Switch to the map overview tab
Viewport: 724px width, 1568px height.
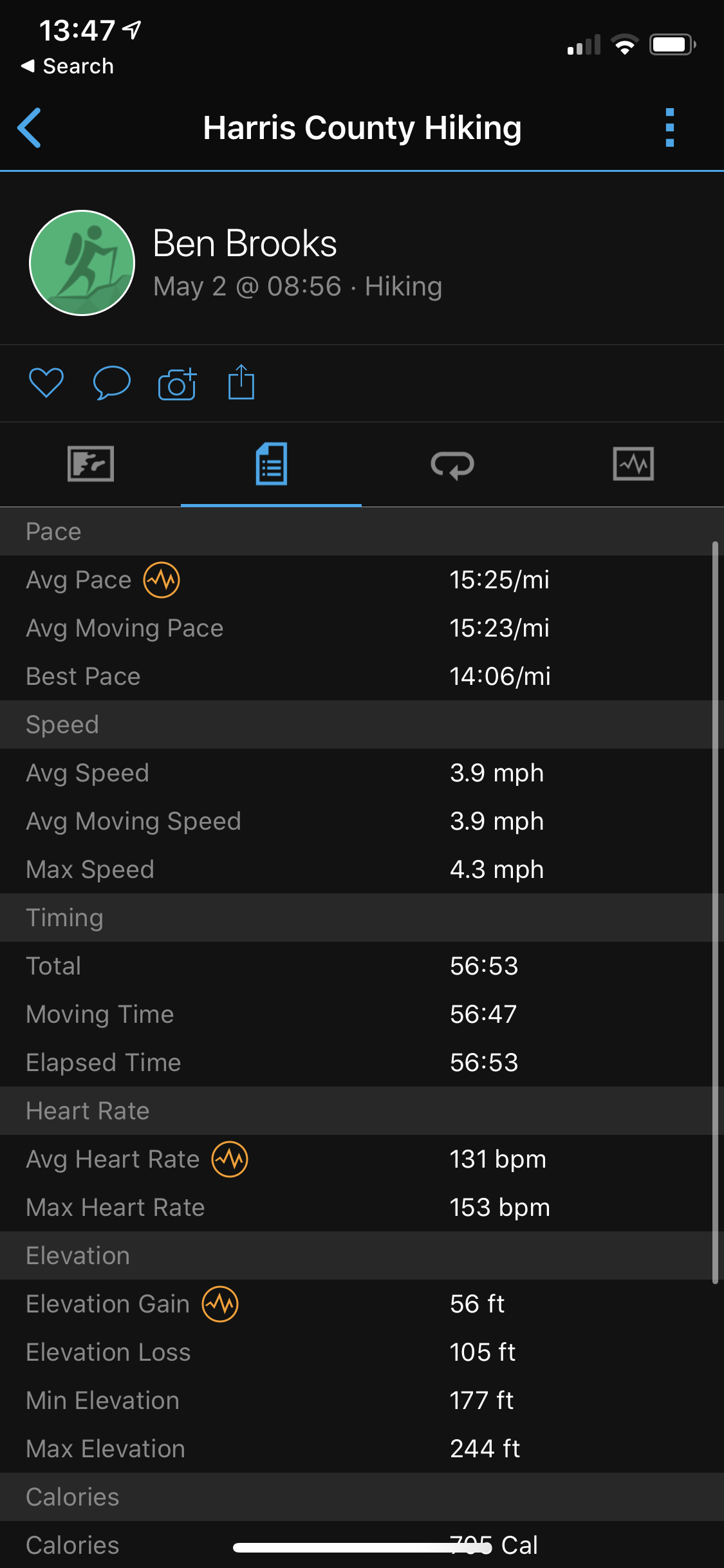(x=91, y=464)
